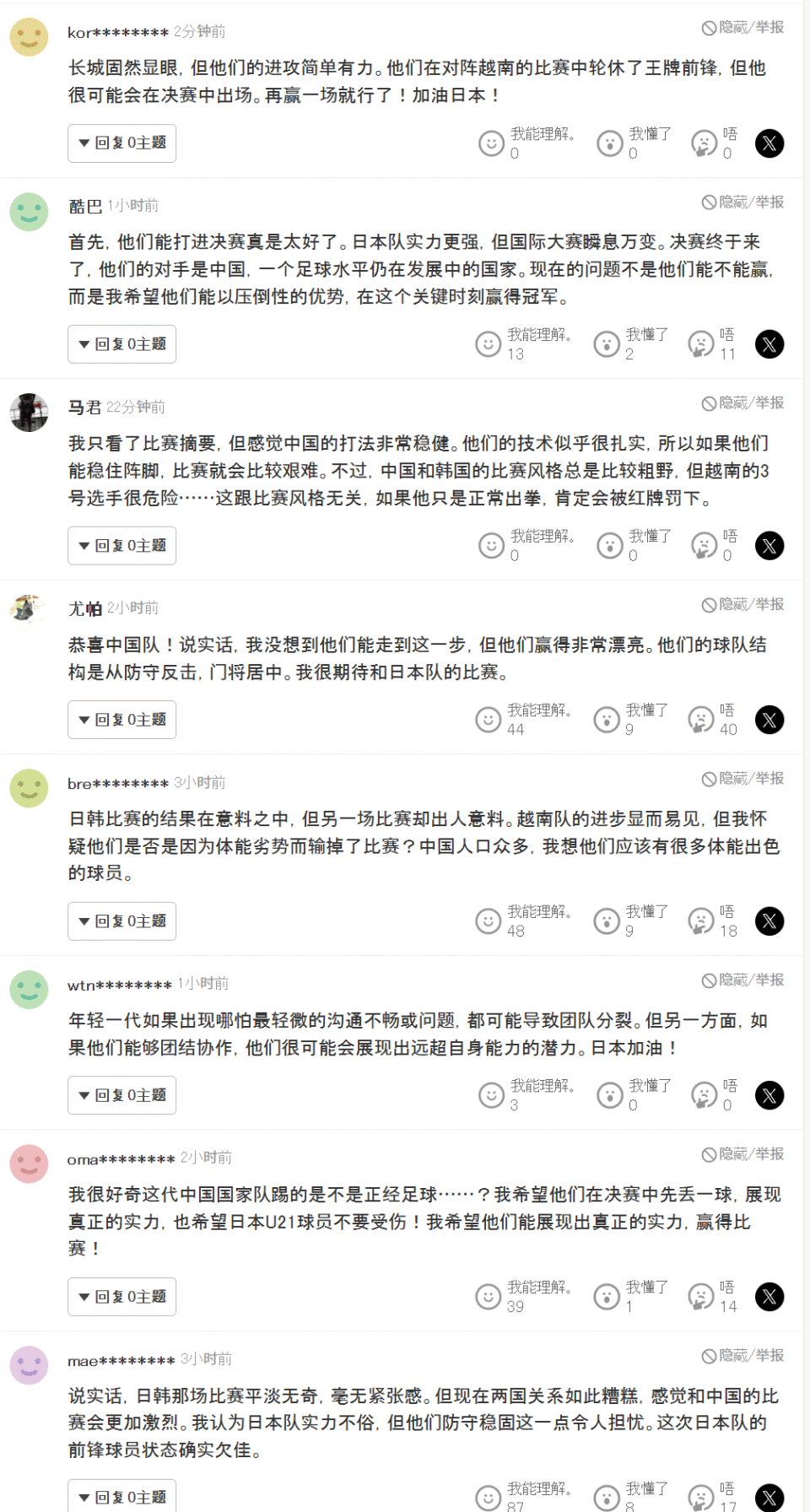Report or hide 尤帕's comment
This screenshot has width=810, height=1512.
(742, 605)
